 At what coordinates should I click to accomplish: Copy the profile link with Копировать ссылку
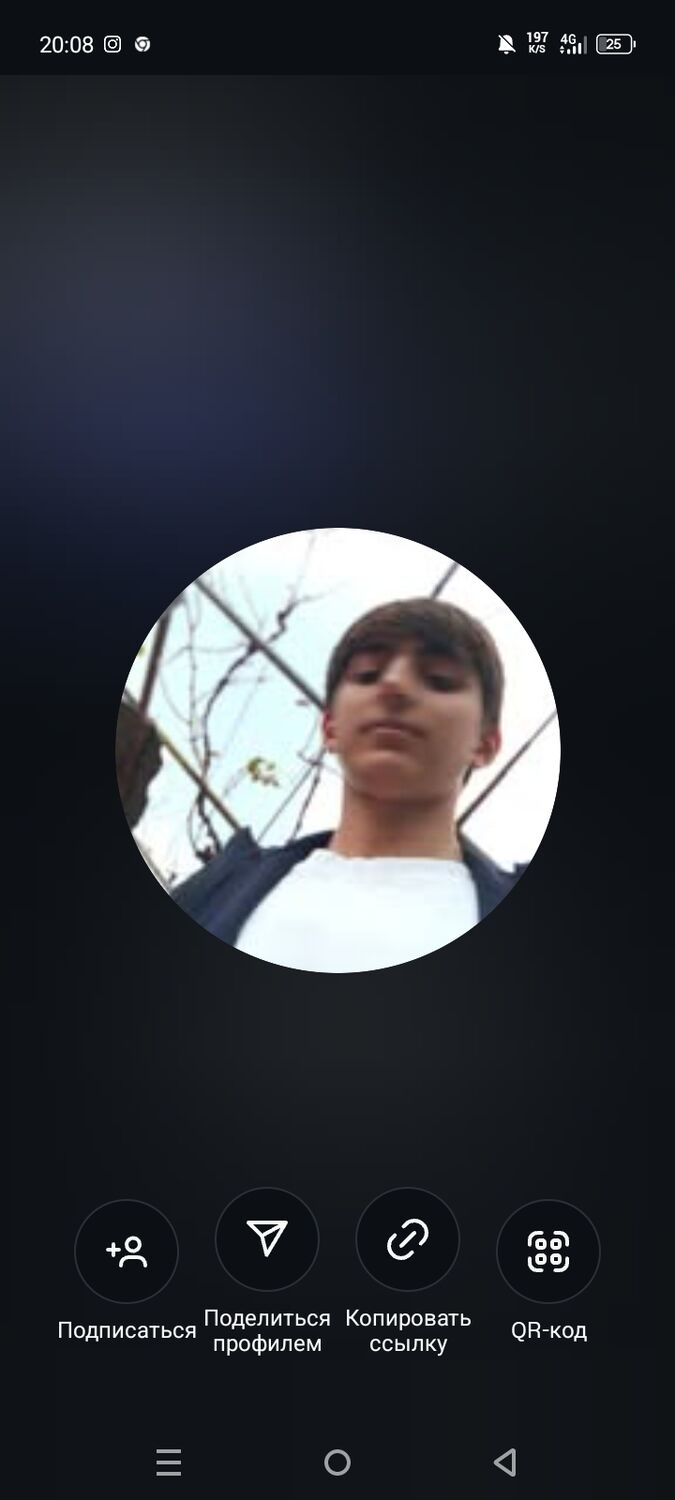click(x=408, y=1239)
